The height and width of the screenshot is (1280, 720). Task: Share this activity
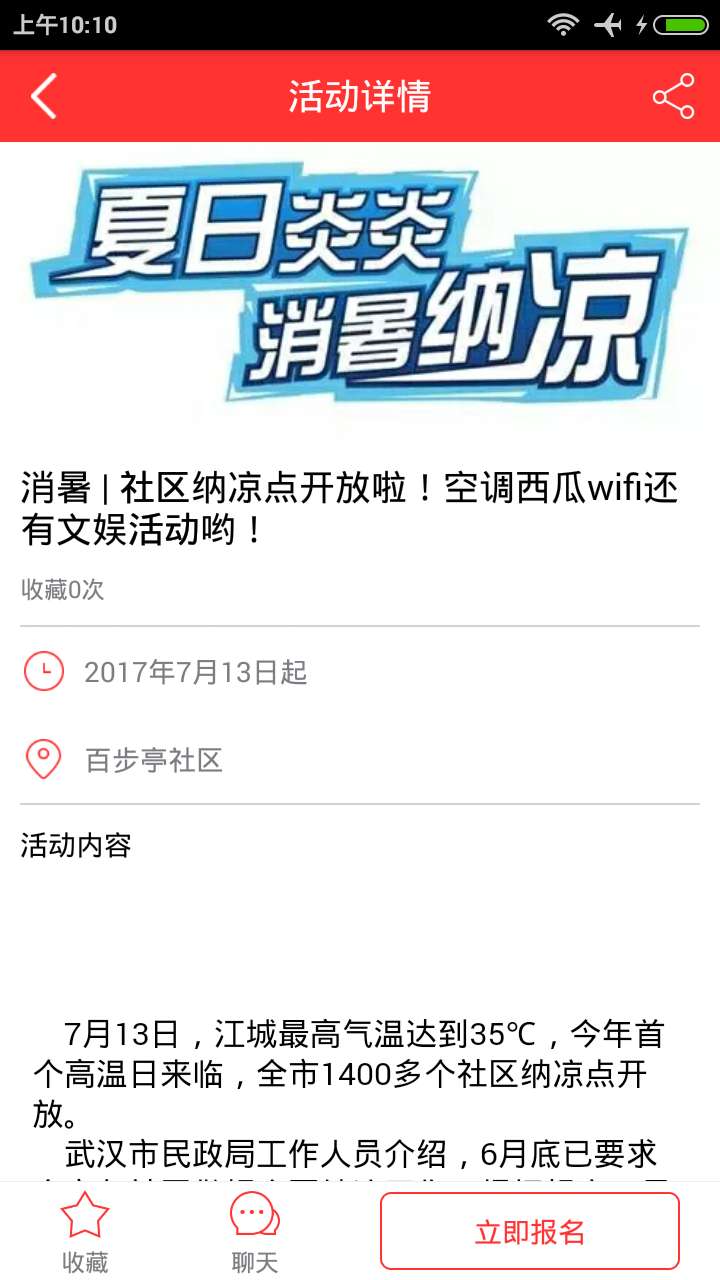(x=673, y=97)
